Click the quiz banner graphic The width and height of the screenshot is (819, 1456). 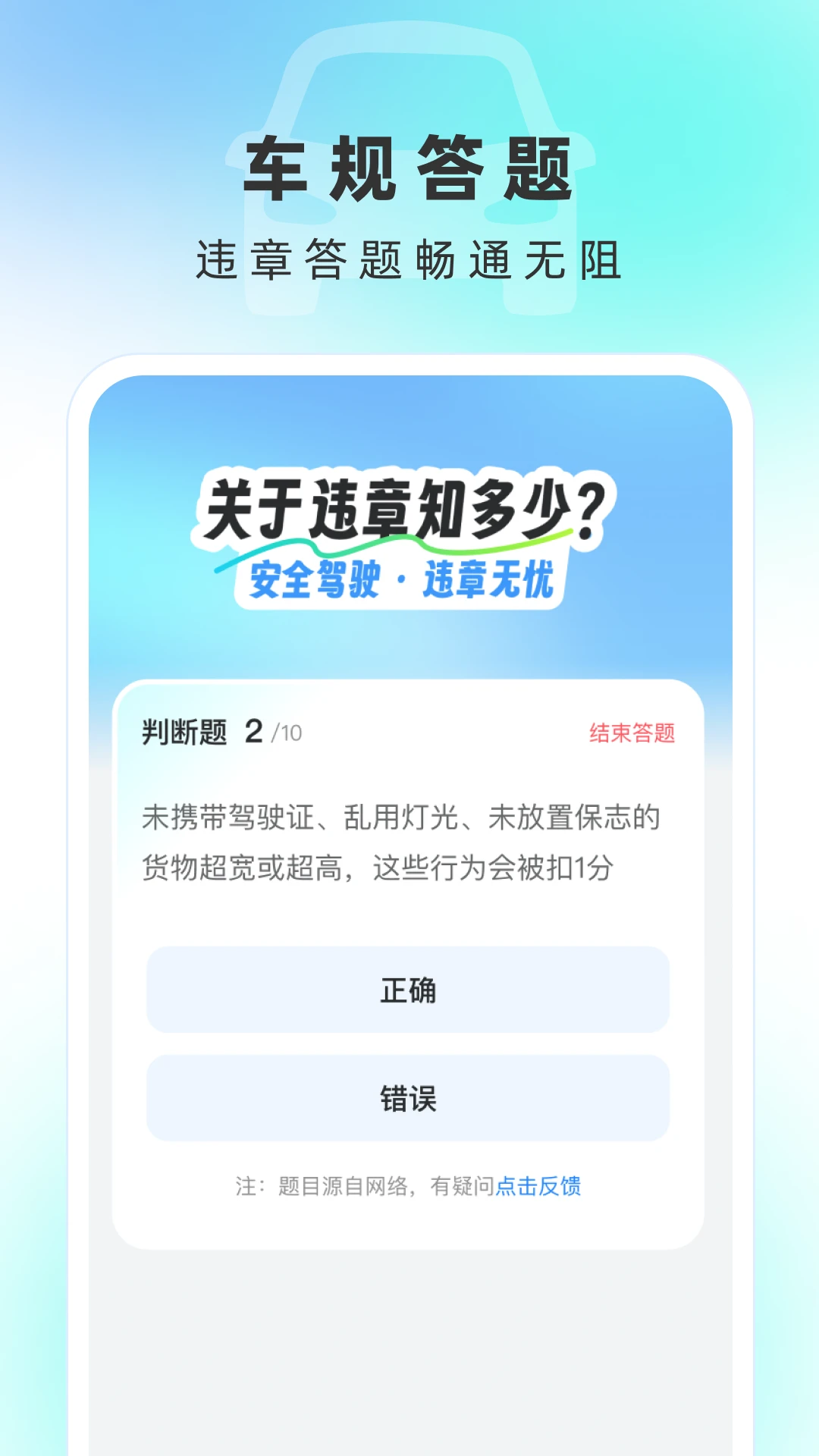409,538
